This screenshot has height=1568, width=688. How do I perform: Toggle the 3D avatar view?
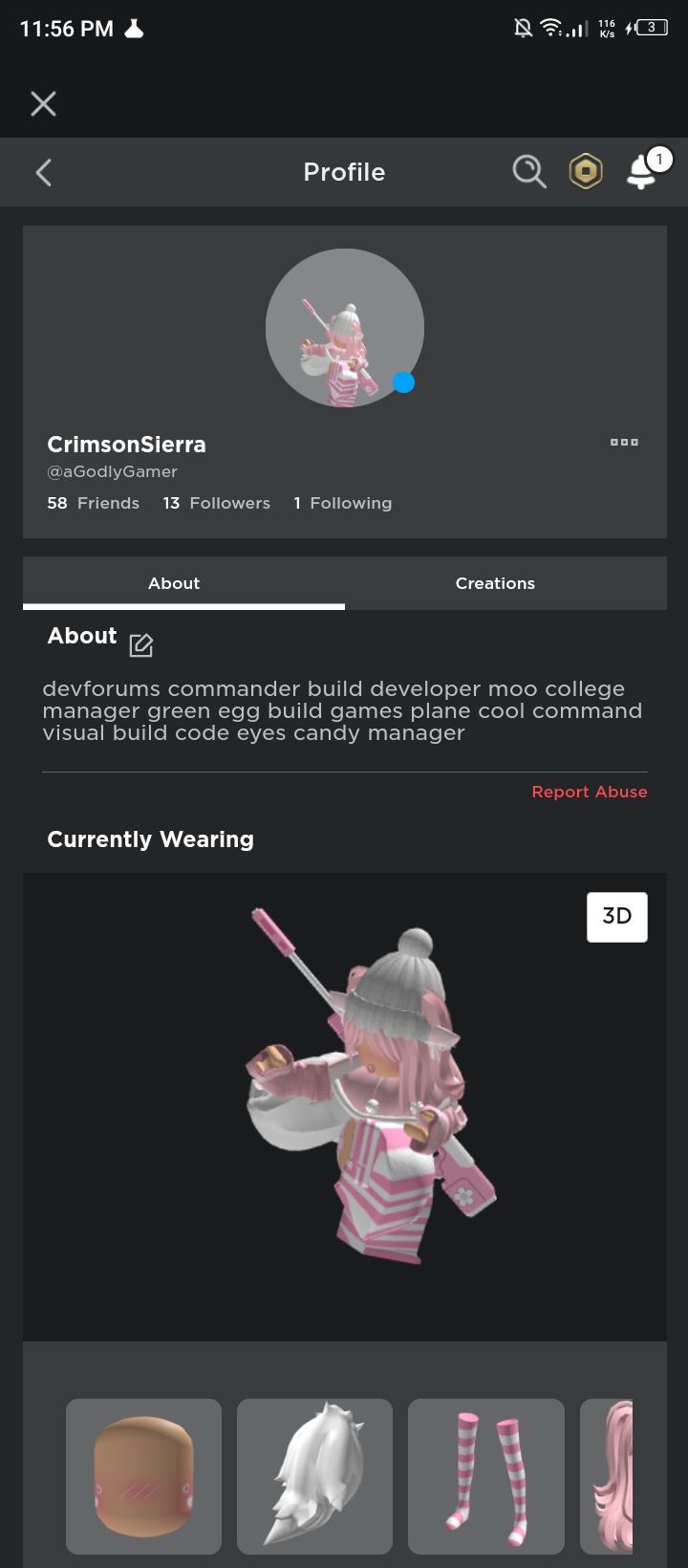coord(616,917)
